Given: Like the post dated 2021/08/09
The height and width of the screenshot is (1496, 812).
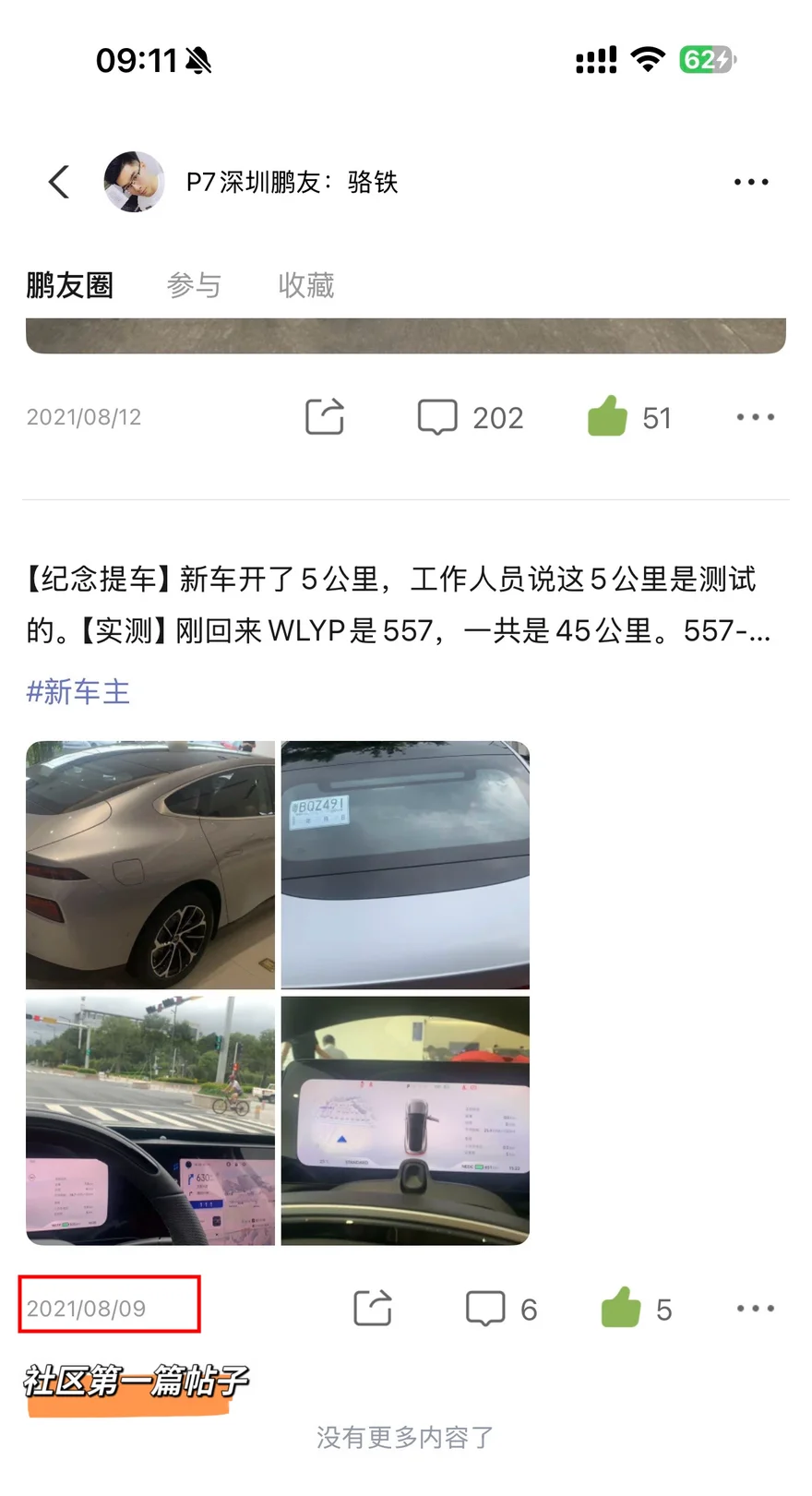Looking at the screenshot, I should (621, 1308).
